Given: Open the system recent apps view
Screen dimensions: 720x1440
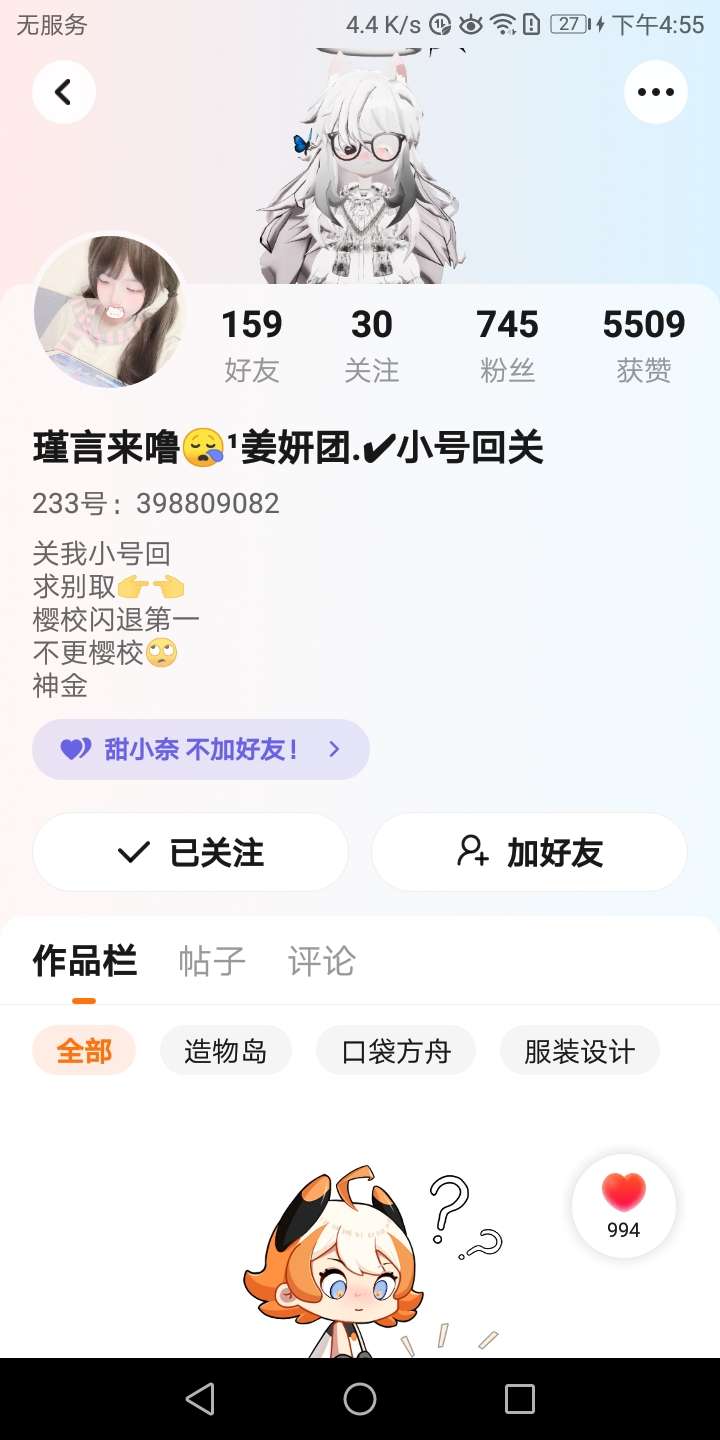Looking at the screenshot, I should pos(520,1398).
